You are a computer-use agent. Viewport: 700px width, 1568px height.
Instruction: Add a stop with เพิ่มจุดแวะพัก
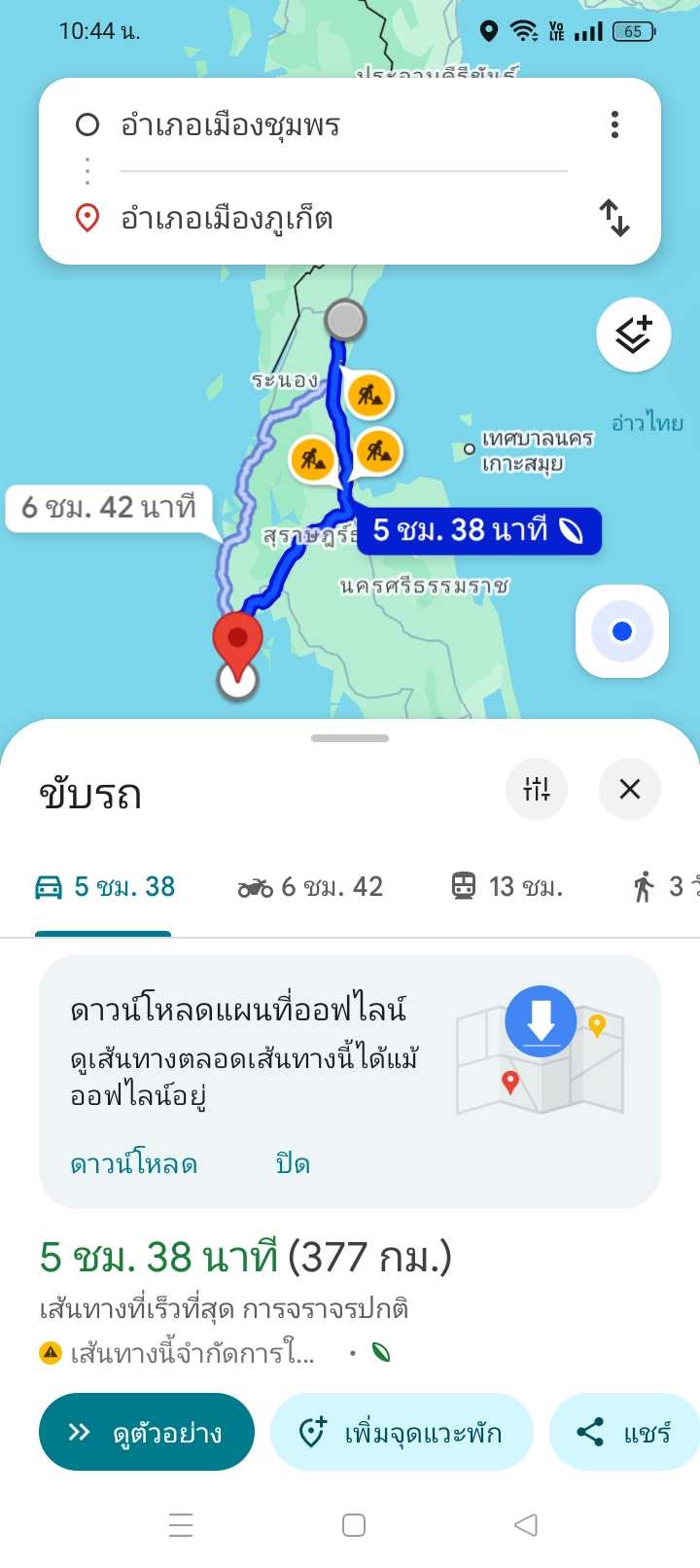click(402, 1433)
